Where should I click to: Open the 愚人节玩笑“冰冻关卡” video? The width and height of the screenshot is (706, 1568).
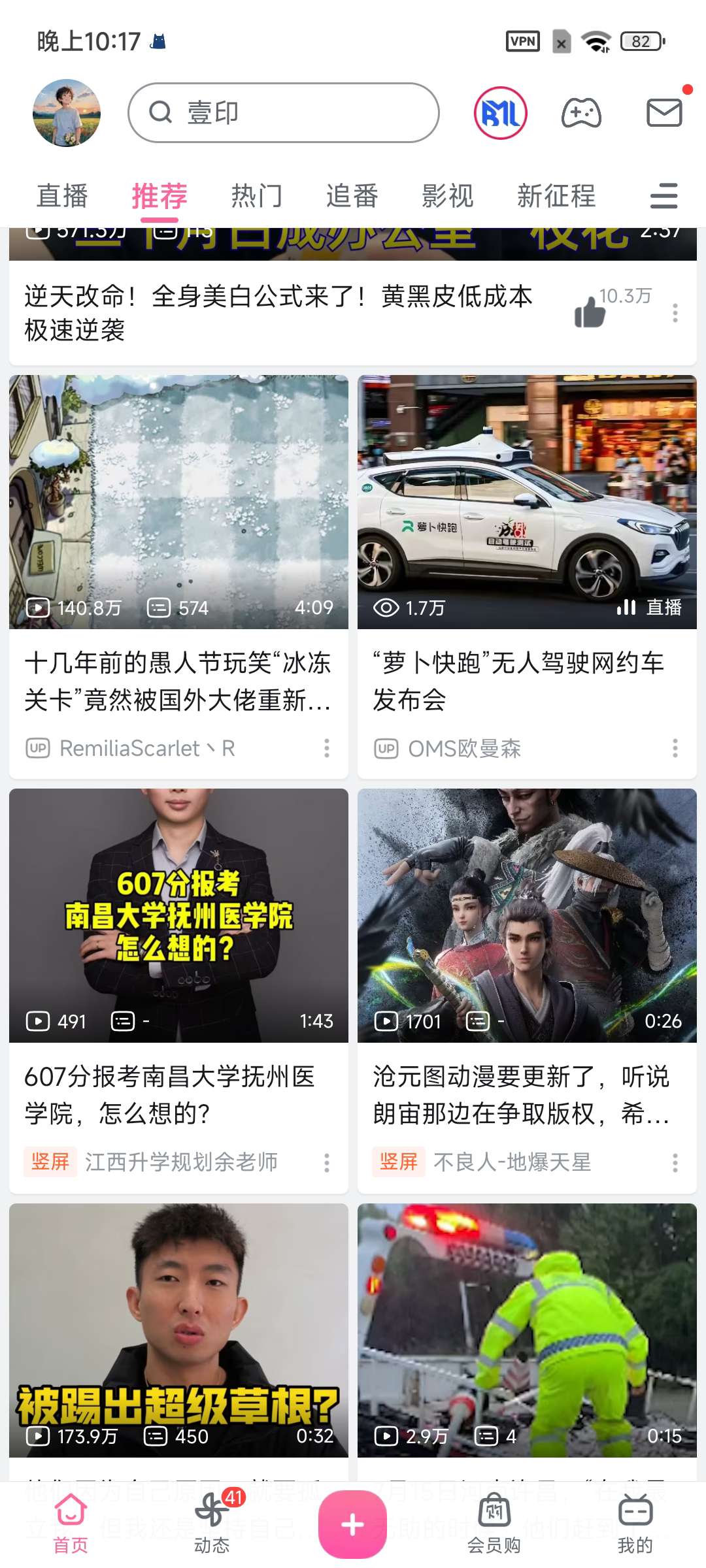(x=178, y=502)
